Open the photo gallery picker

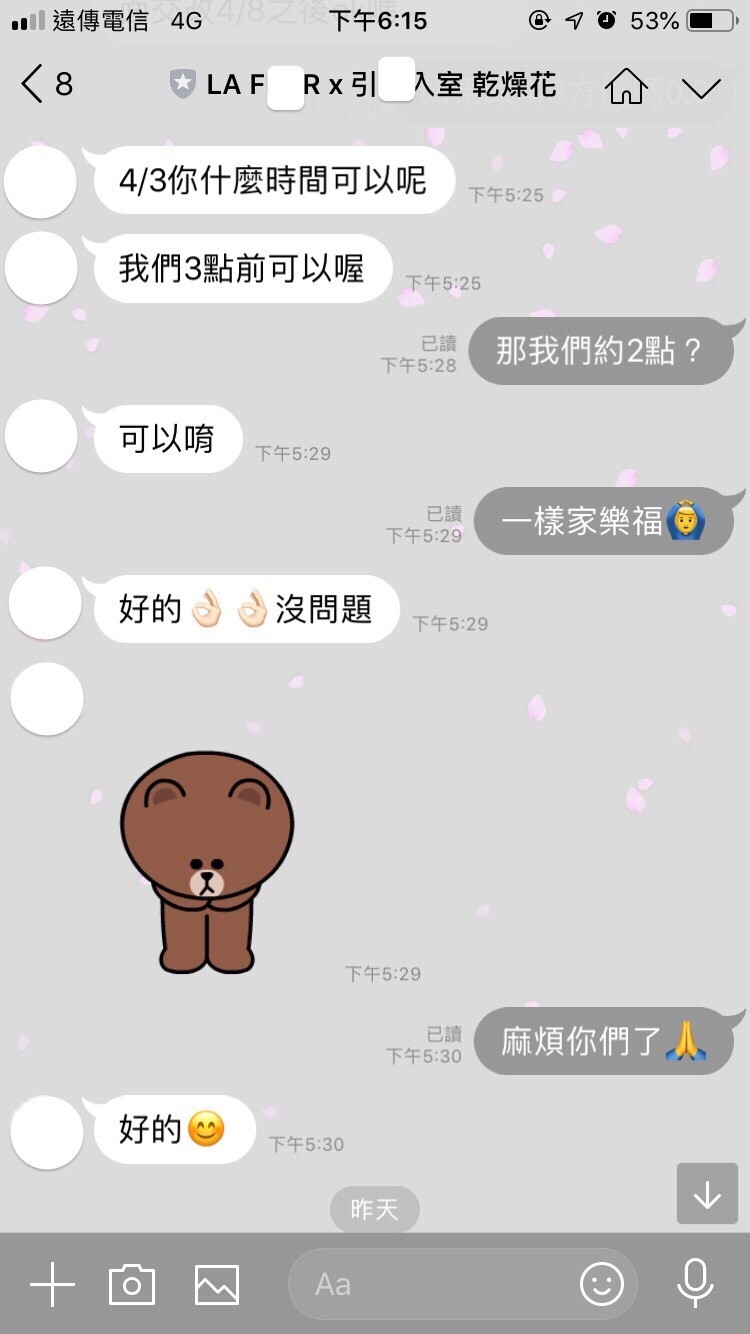[x=217, y=1284]
